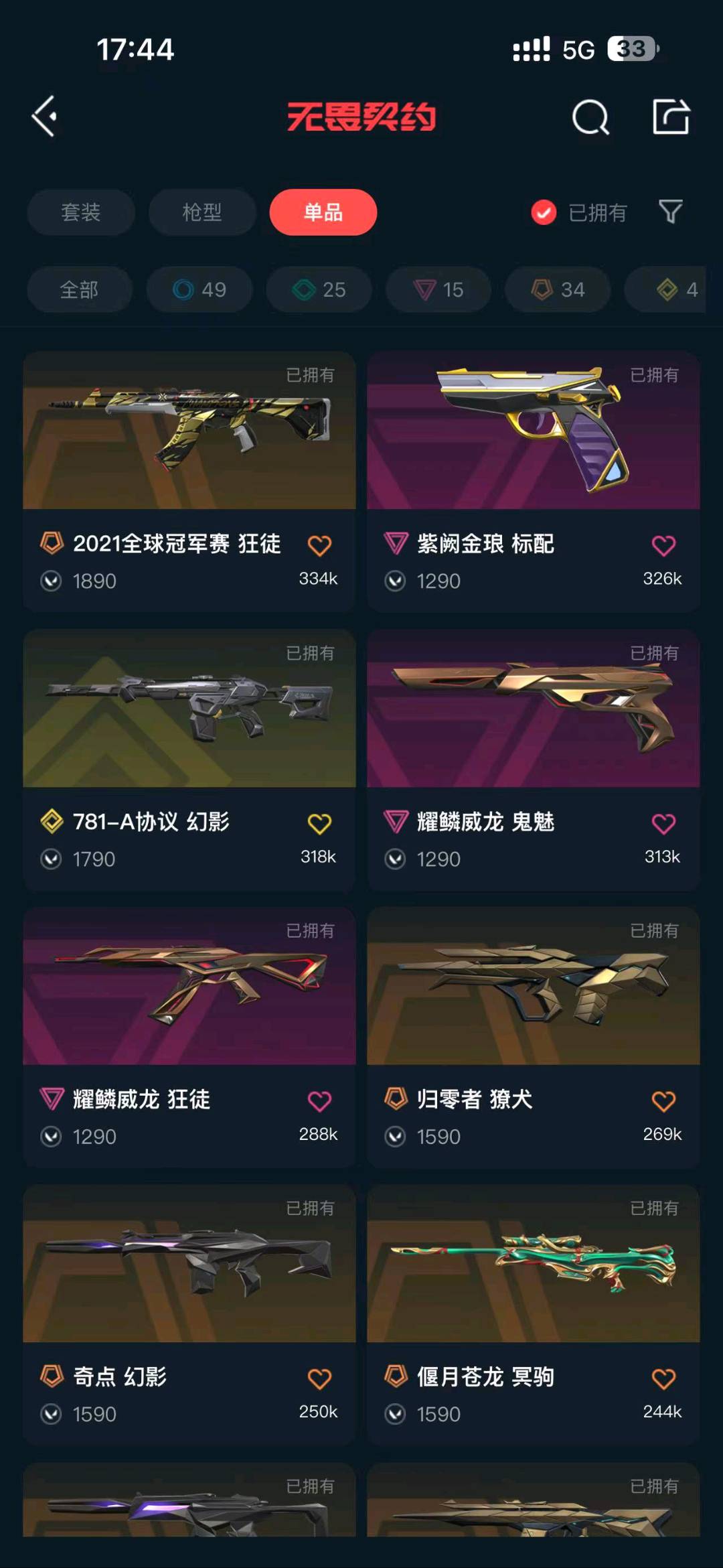Uncheck the 已拥有 checkbox
Image resolution: width=723 pixels, height=1568 pixels.
click(x=544, y=212)
